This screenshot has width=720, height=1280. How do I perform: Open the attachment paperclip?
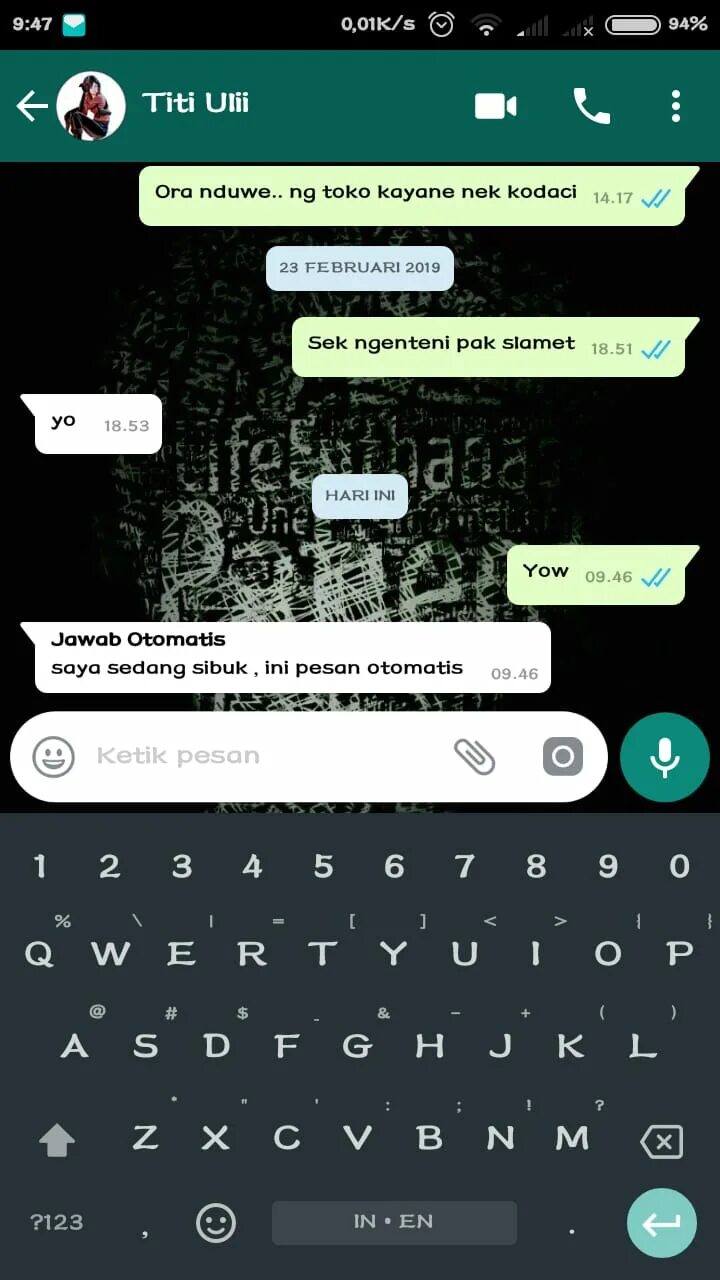(475, 756)
